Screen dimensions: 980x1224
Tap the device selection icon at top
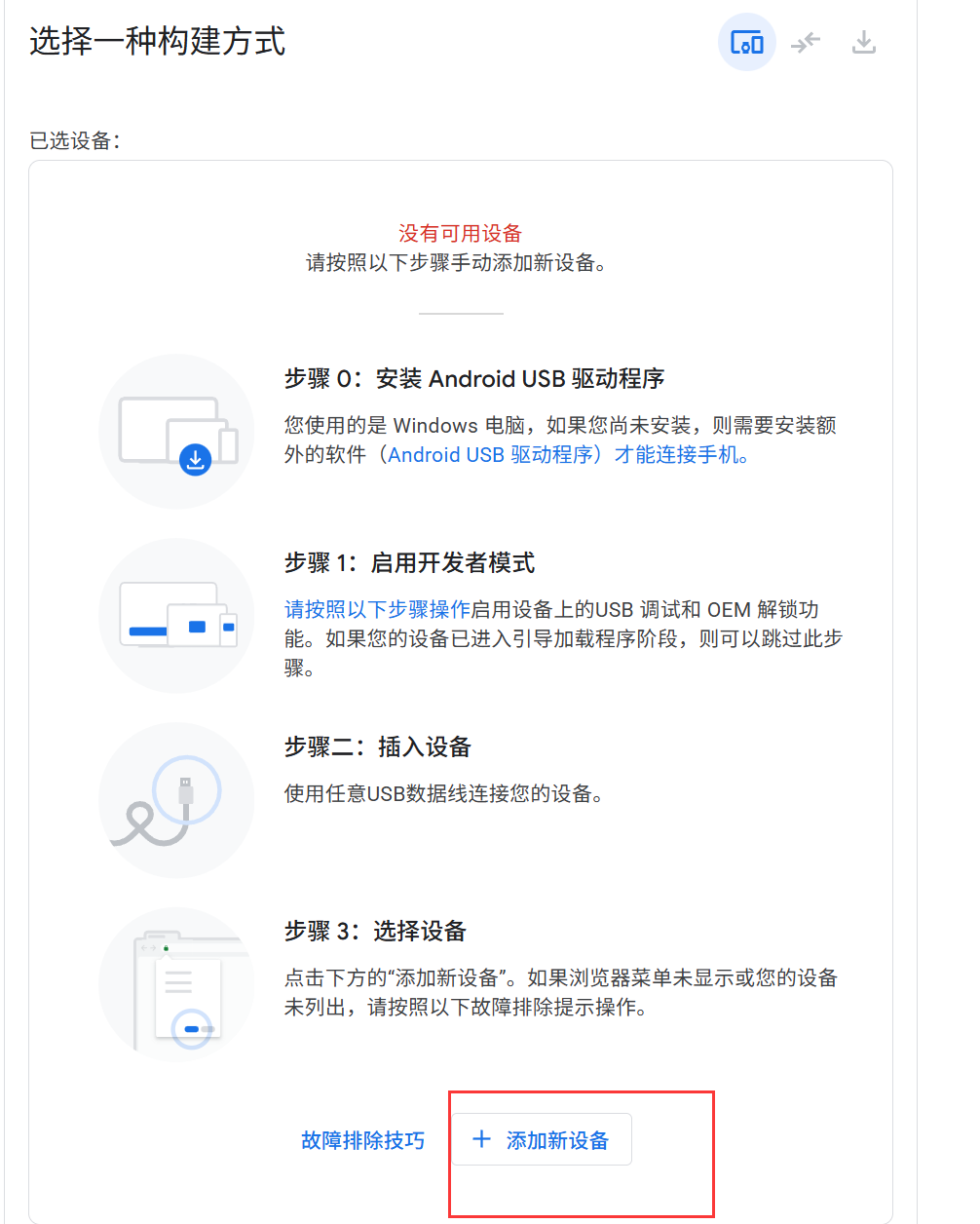(x=746, y=43)
